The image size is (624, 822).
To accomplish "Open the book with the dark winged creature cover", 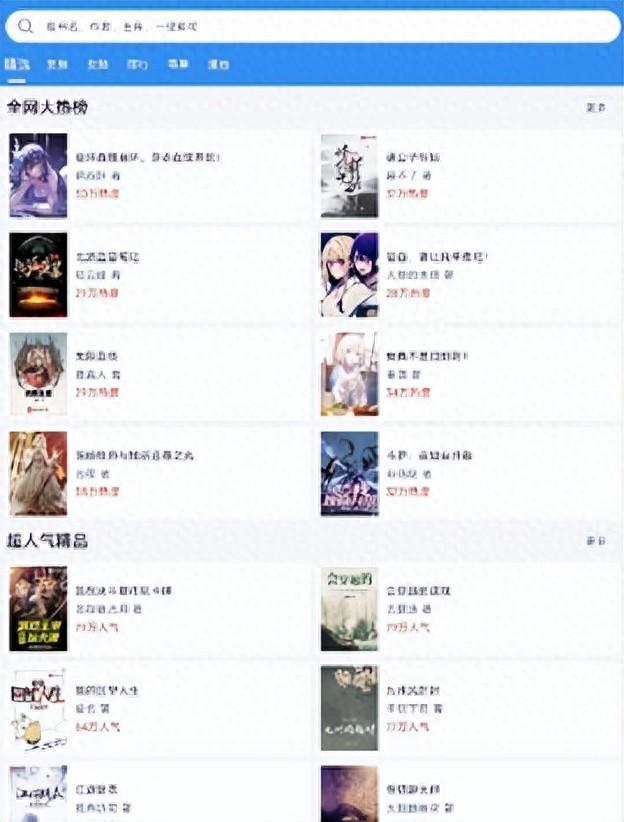I will pos(349,474).
